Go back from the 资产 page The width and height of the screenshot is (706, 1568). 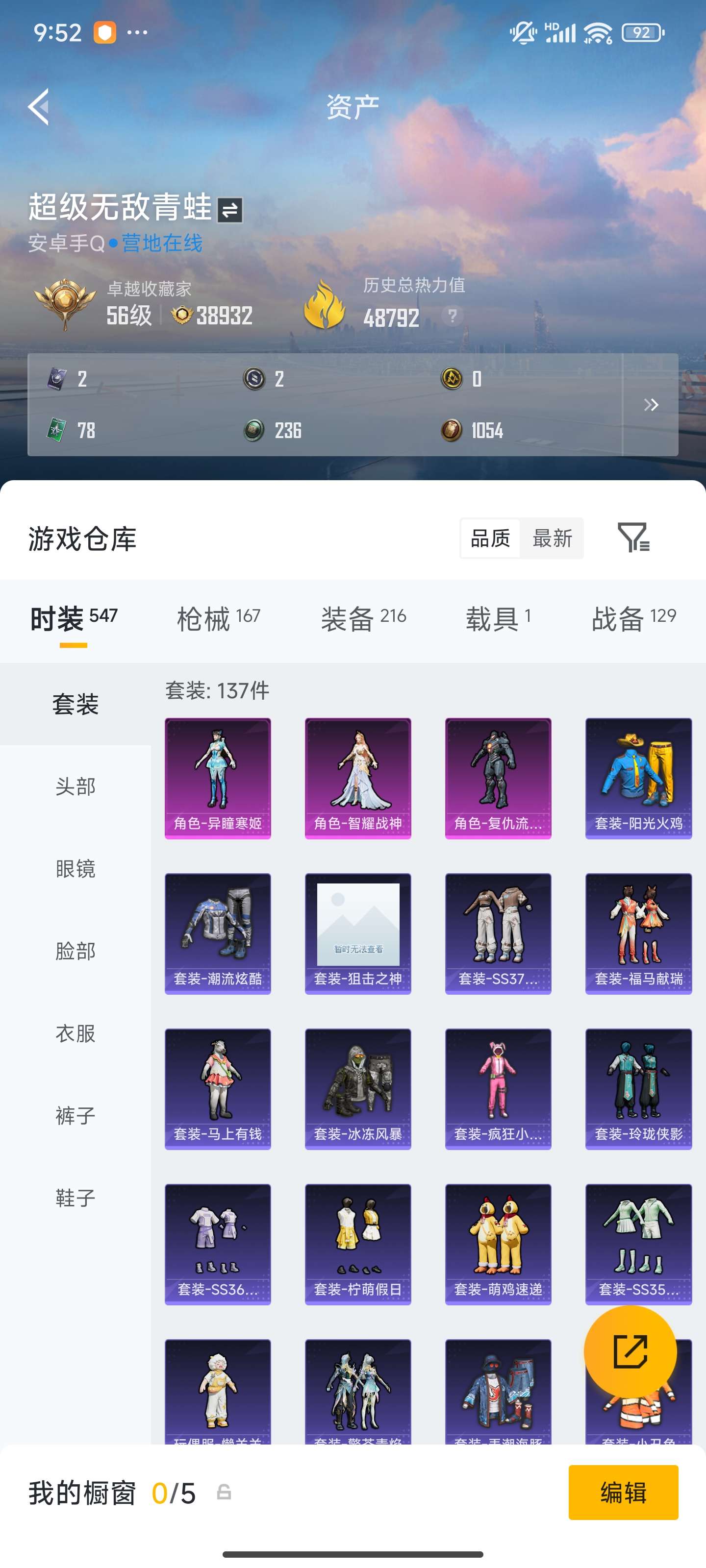[38, 107]
